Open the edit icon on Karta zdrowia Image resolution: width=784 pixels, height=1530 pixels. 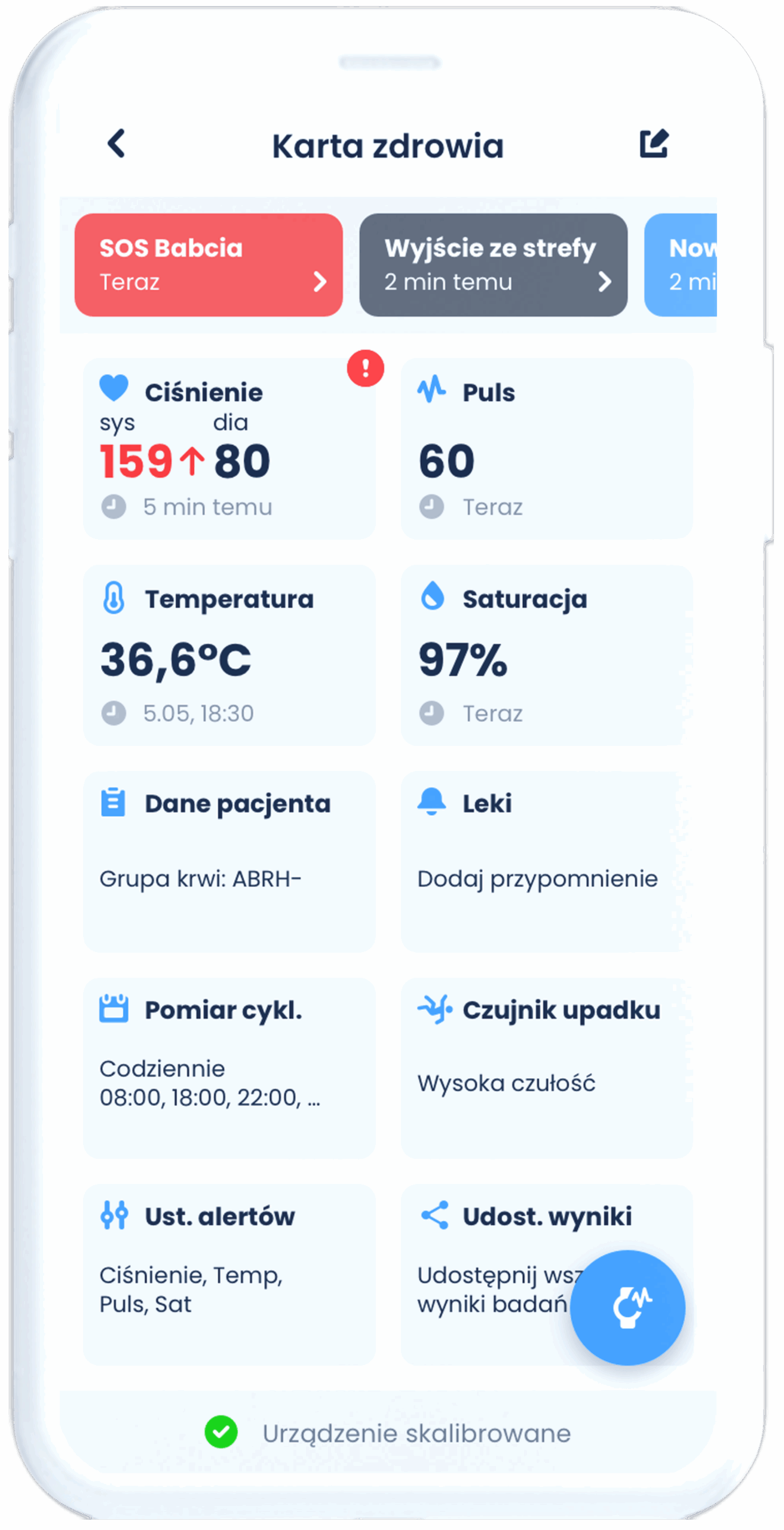[654, 144]
